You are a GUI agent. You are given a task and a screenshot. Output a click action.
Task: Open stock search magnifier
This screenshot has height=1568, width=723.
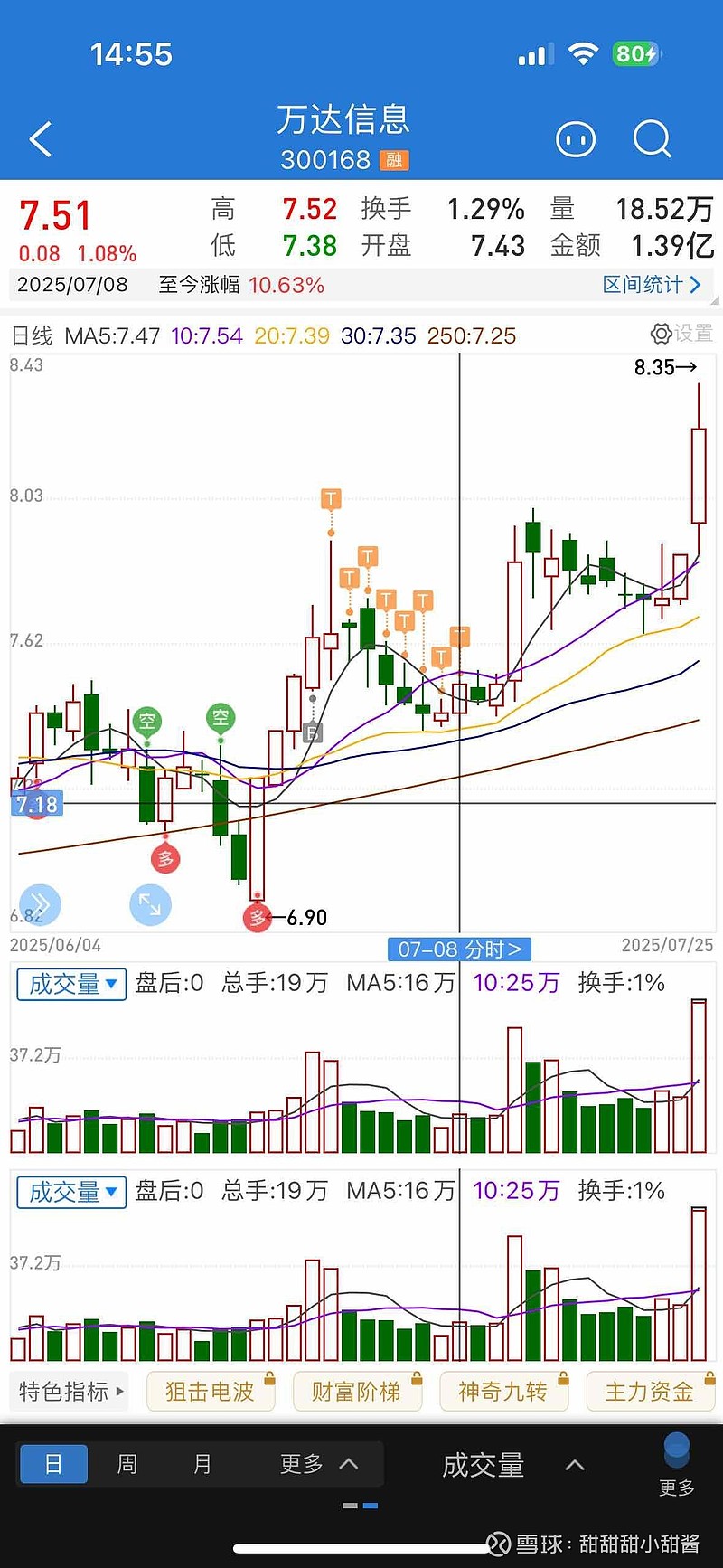click(x=652, y=139)
